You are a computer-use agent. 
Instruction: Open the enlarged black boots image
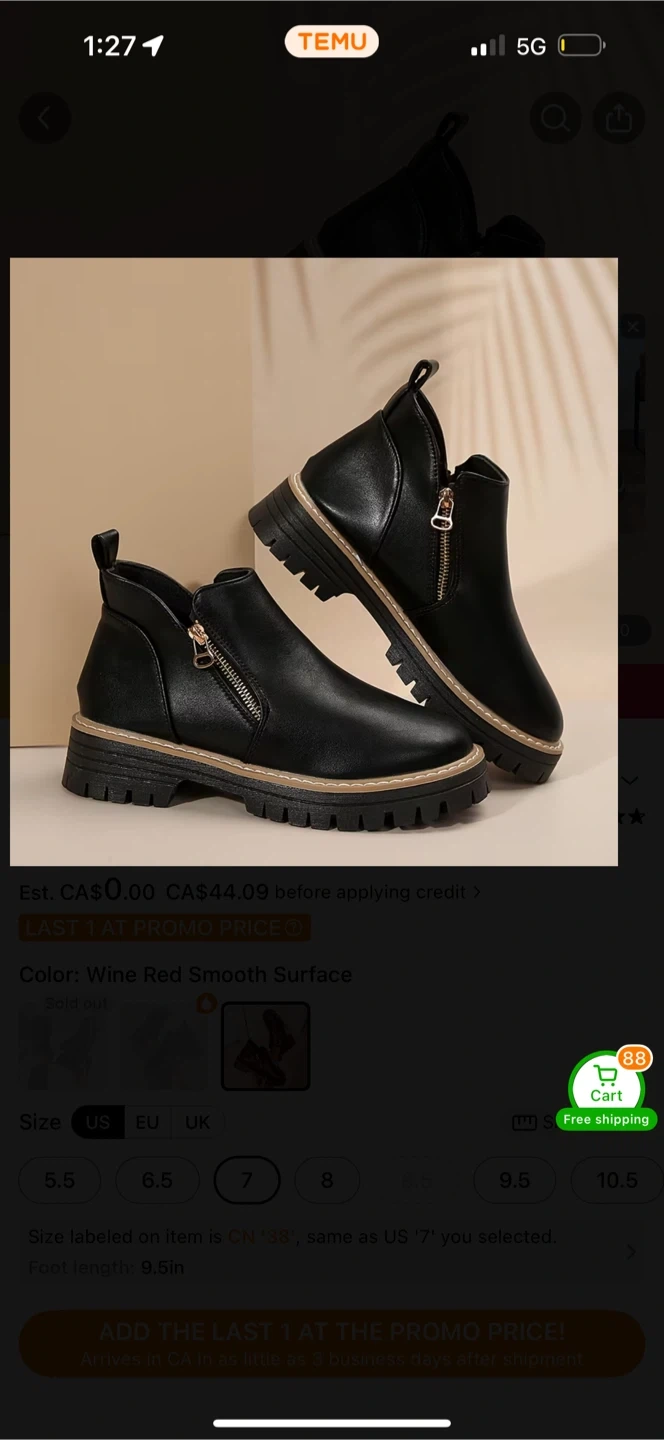[x=314, y=561]
